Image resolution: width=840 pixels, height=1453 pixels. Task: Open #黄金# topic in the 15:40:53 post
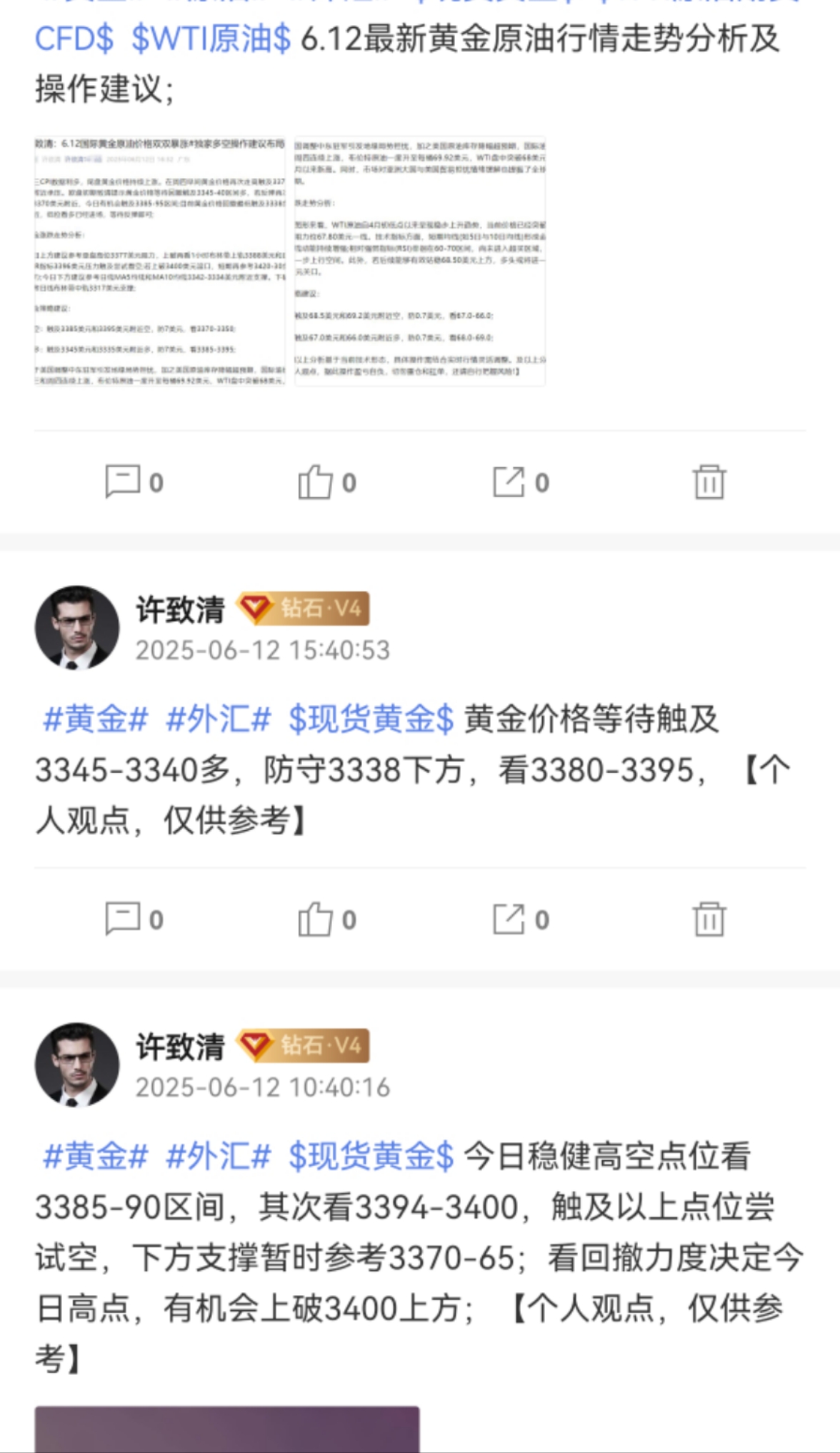coord(96,719)
